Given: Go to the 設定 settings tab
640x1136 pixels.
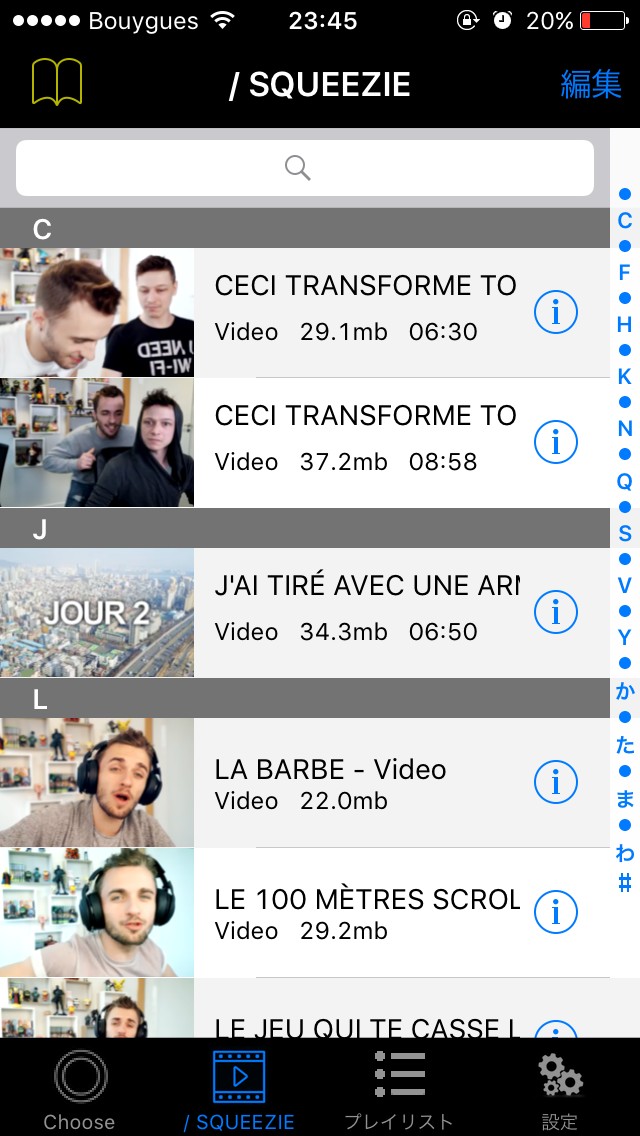Looking at the screenshot, I should coord(560,1088).
